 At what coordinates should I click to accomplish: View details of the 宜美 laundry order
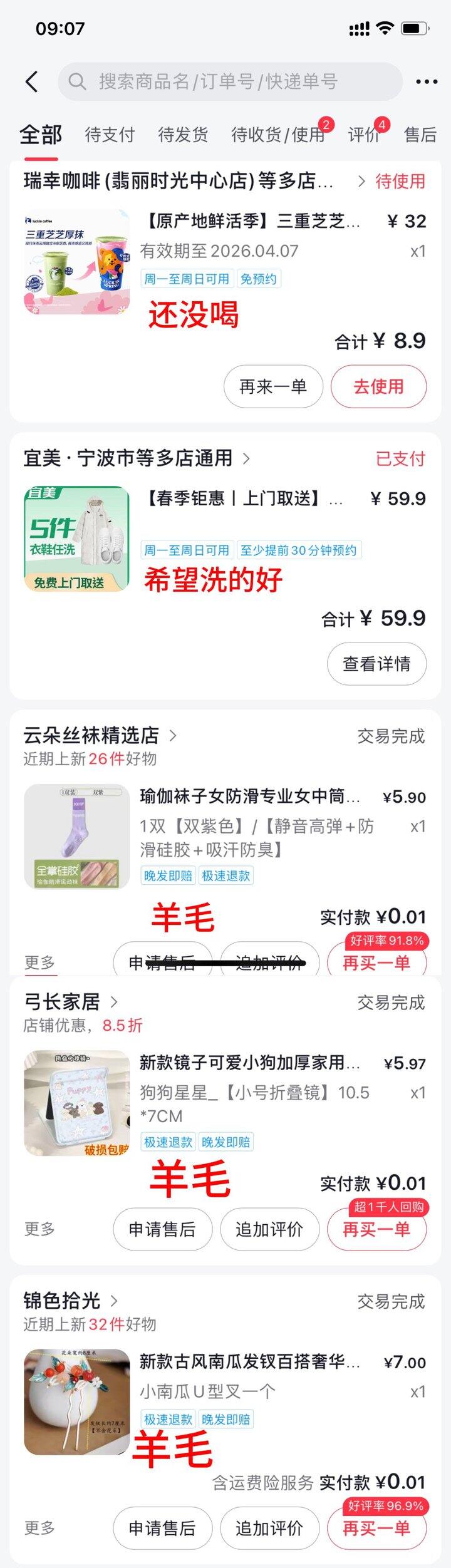point(376,664)
